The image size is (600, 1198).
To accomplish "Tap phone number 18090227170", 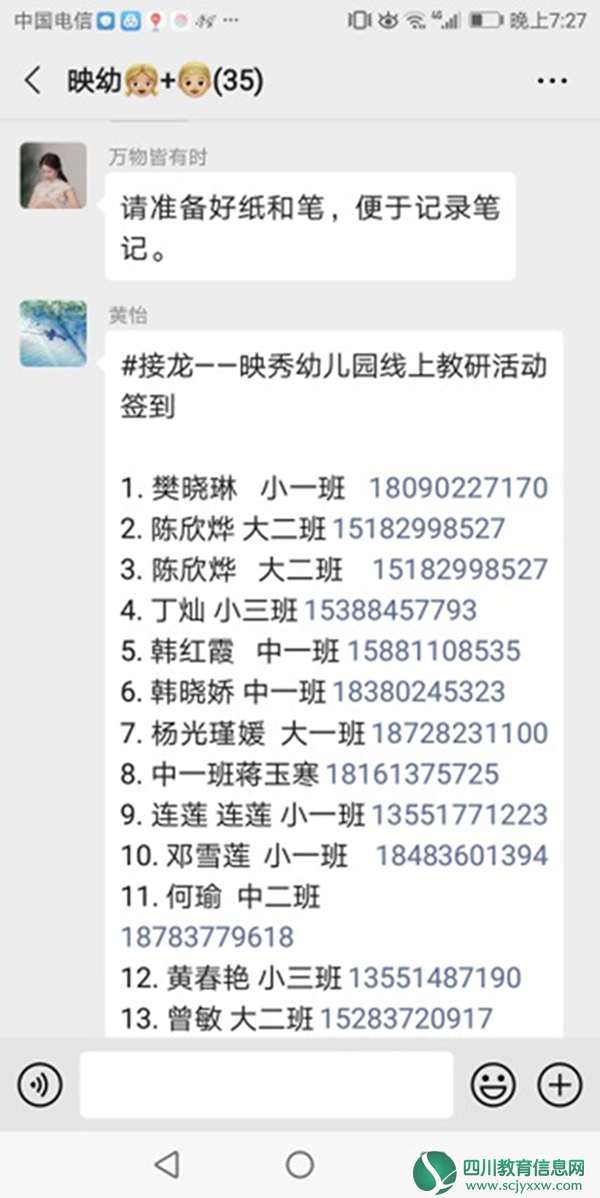I will tap(459, 487).
